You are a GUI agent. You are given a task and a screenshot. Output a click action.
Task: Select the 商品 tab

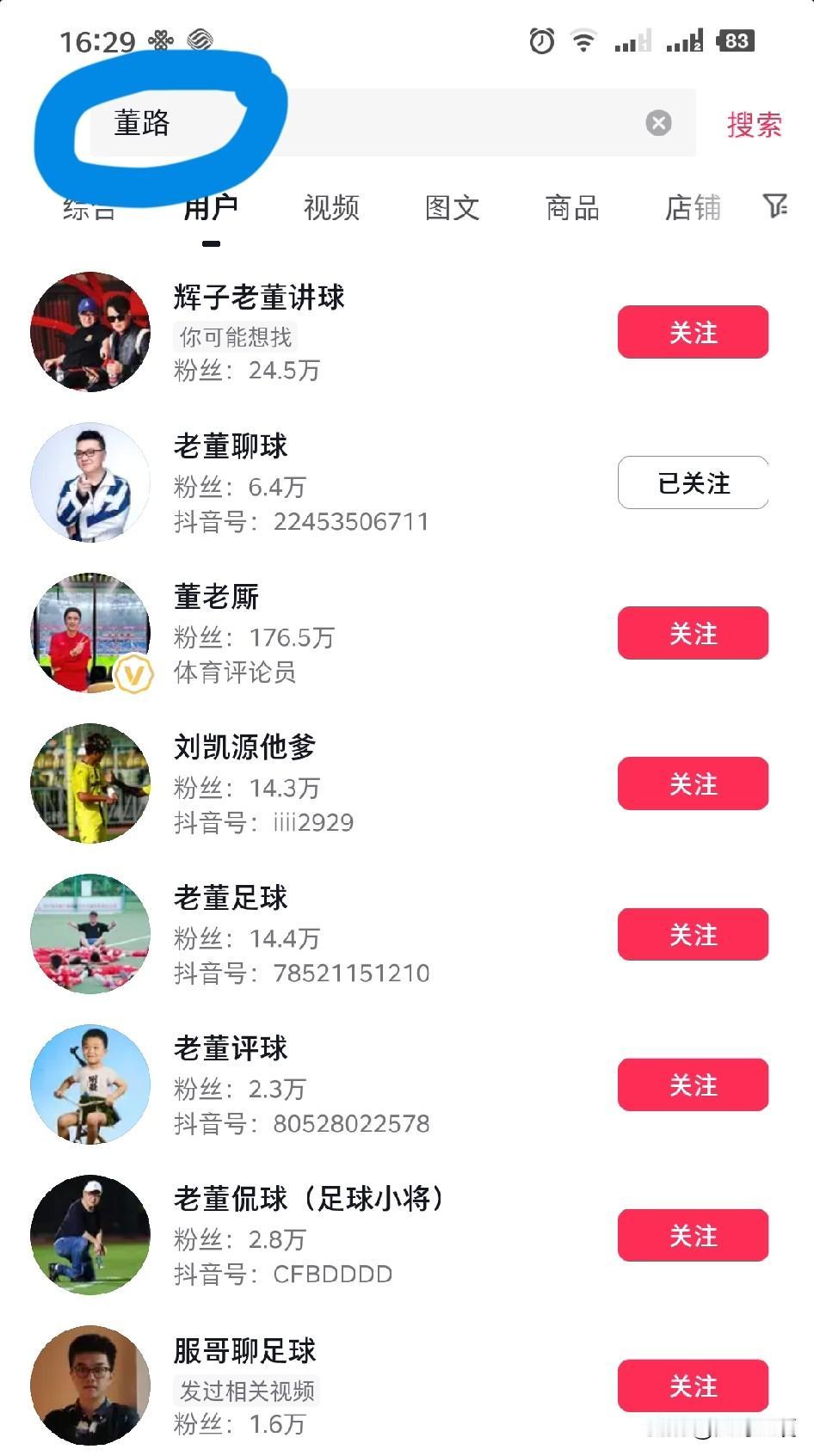tap(572, 207)
